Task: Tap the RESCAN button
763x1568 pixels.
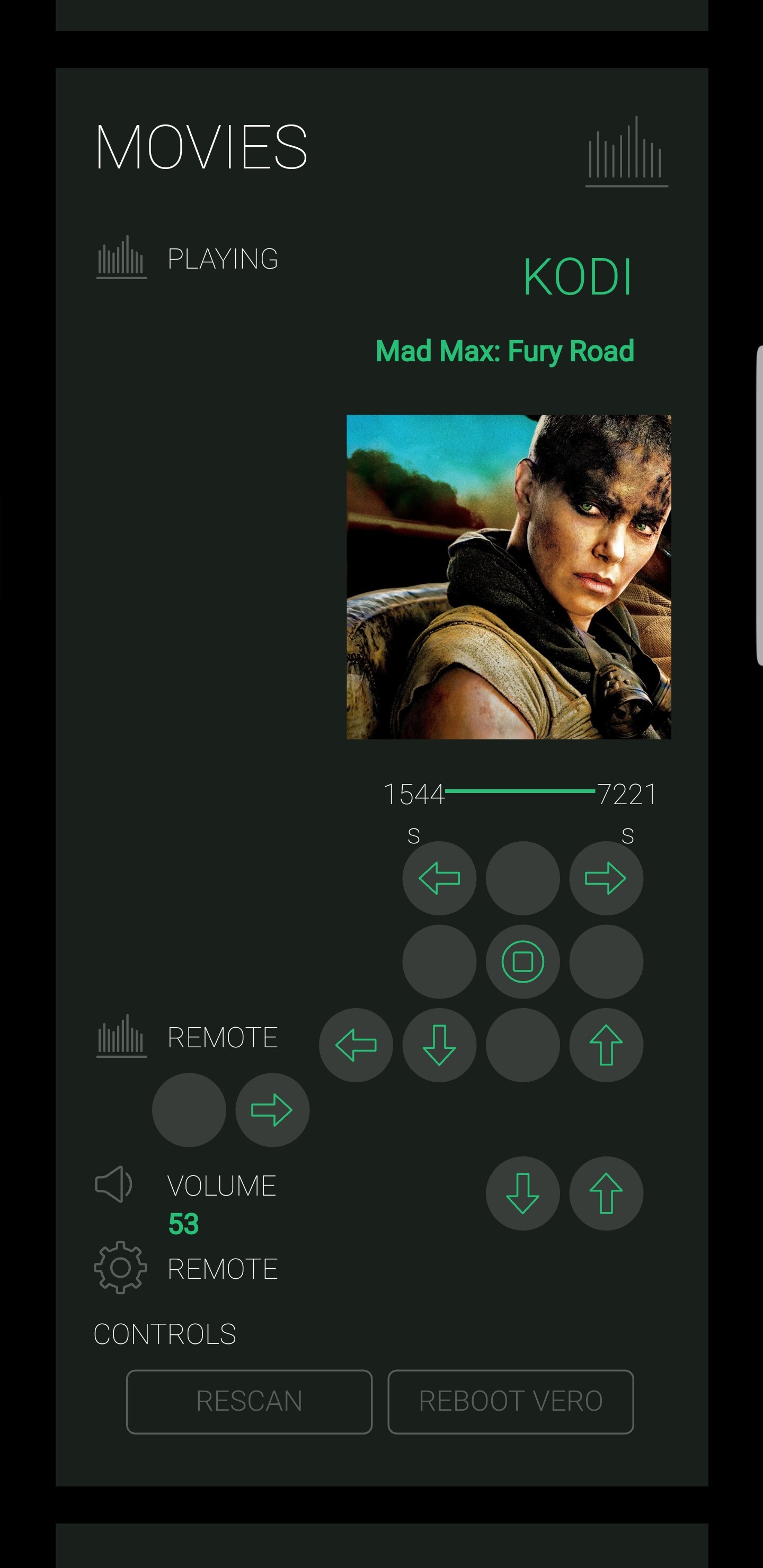Action: (x=249, y=1401)
